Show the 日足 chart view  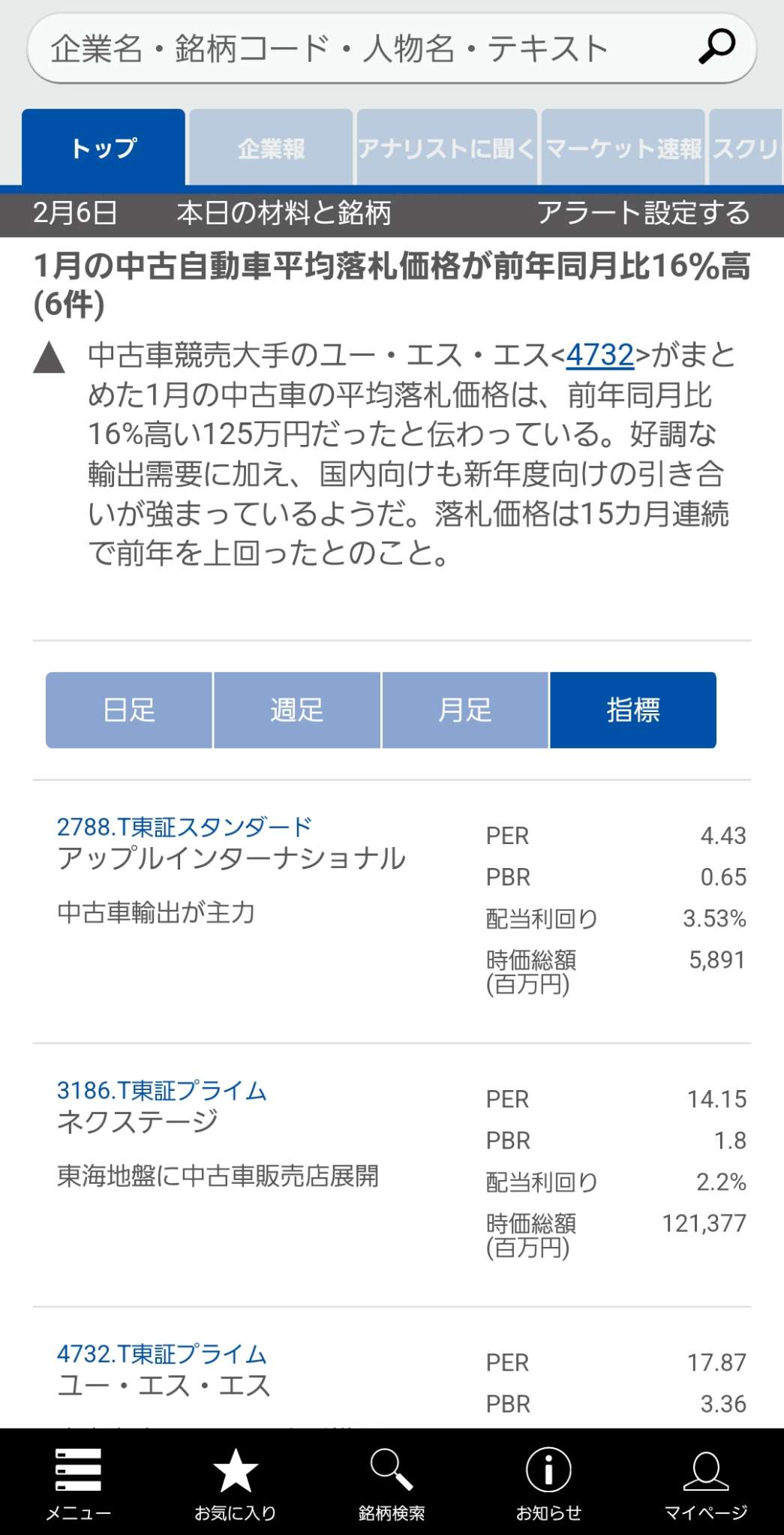(x=129, y=710)
